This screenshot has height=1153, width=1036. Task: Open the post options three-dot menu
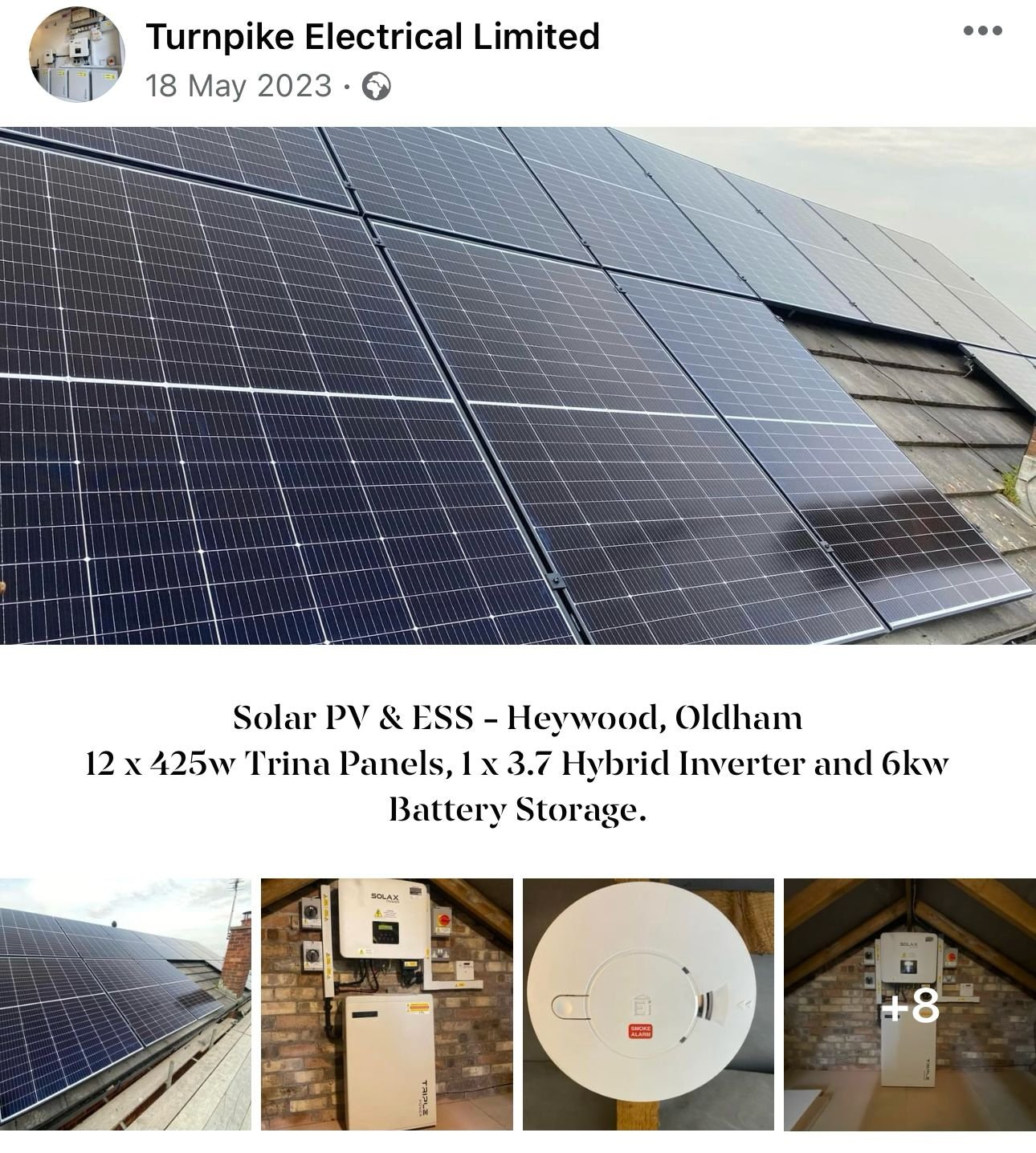coord(982,31)
